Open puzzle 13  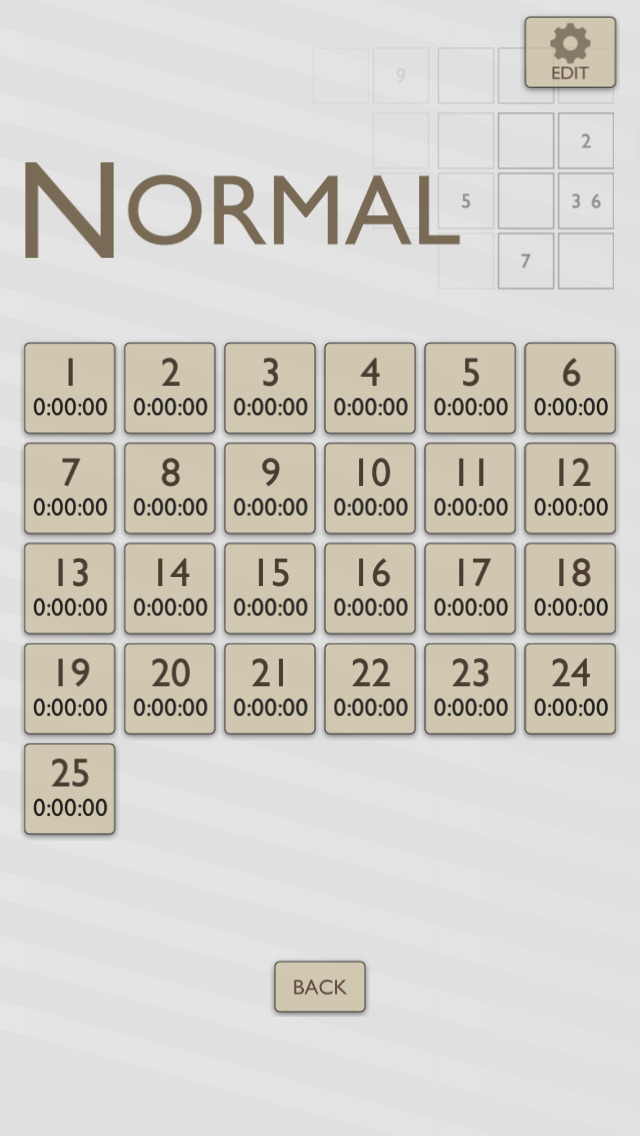coord(70,588)
